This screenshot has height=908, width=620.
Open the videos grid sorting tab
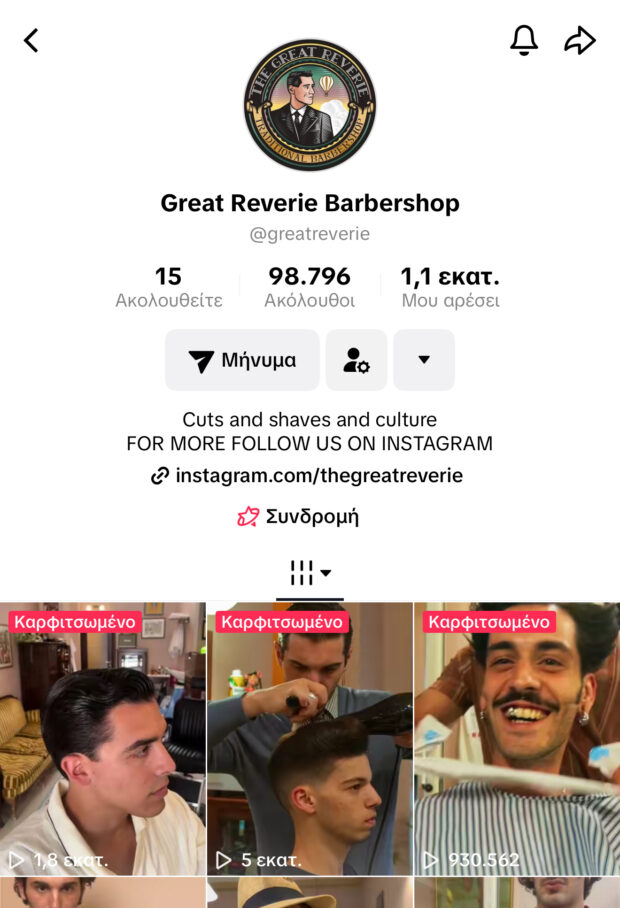pyautogui.click(x=310, y=574)
